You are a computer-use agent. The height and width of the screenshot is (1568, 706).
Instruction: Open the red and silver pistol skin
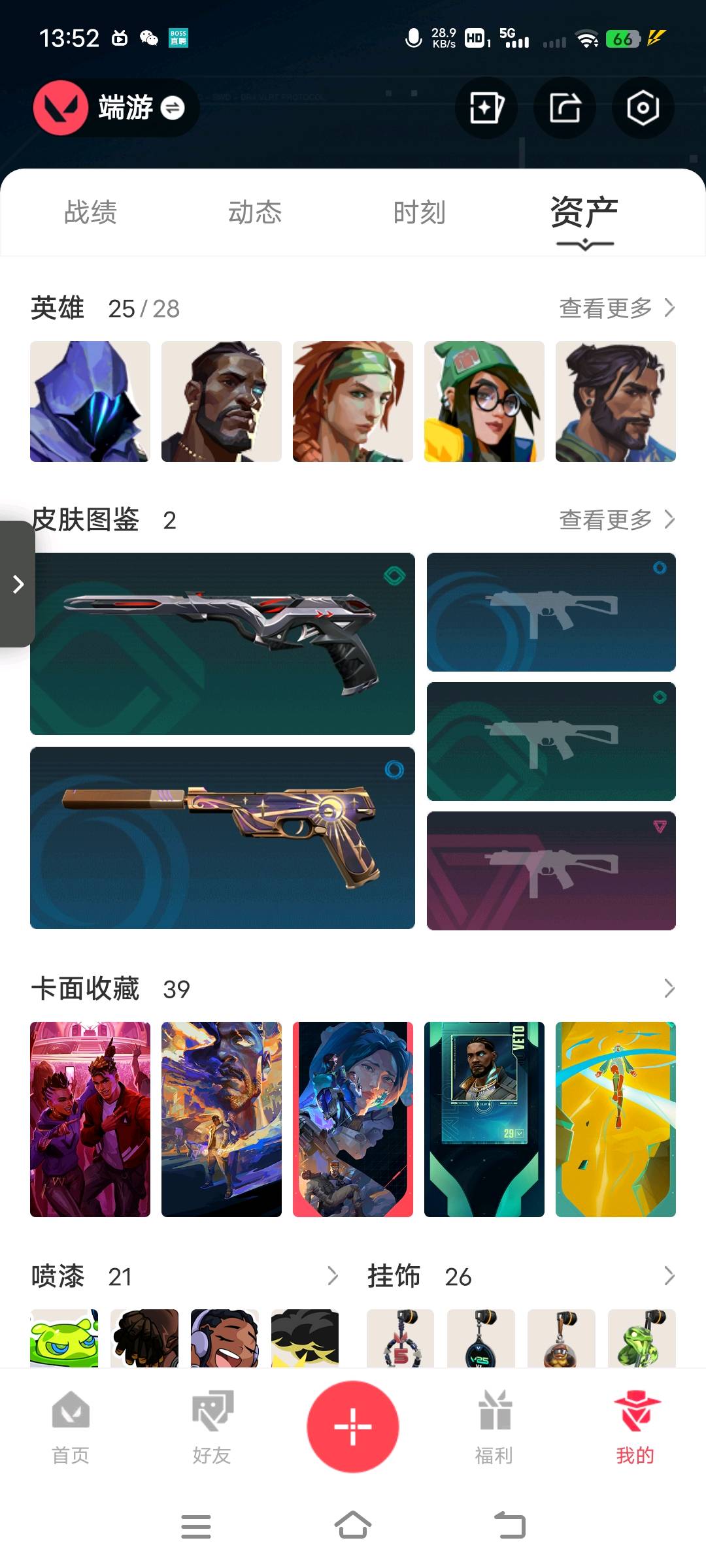pos(222,644)
